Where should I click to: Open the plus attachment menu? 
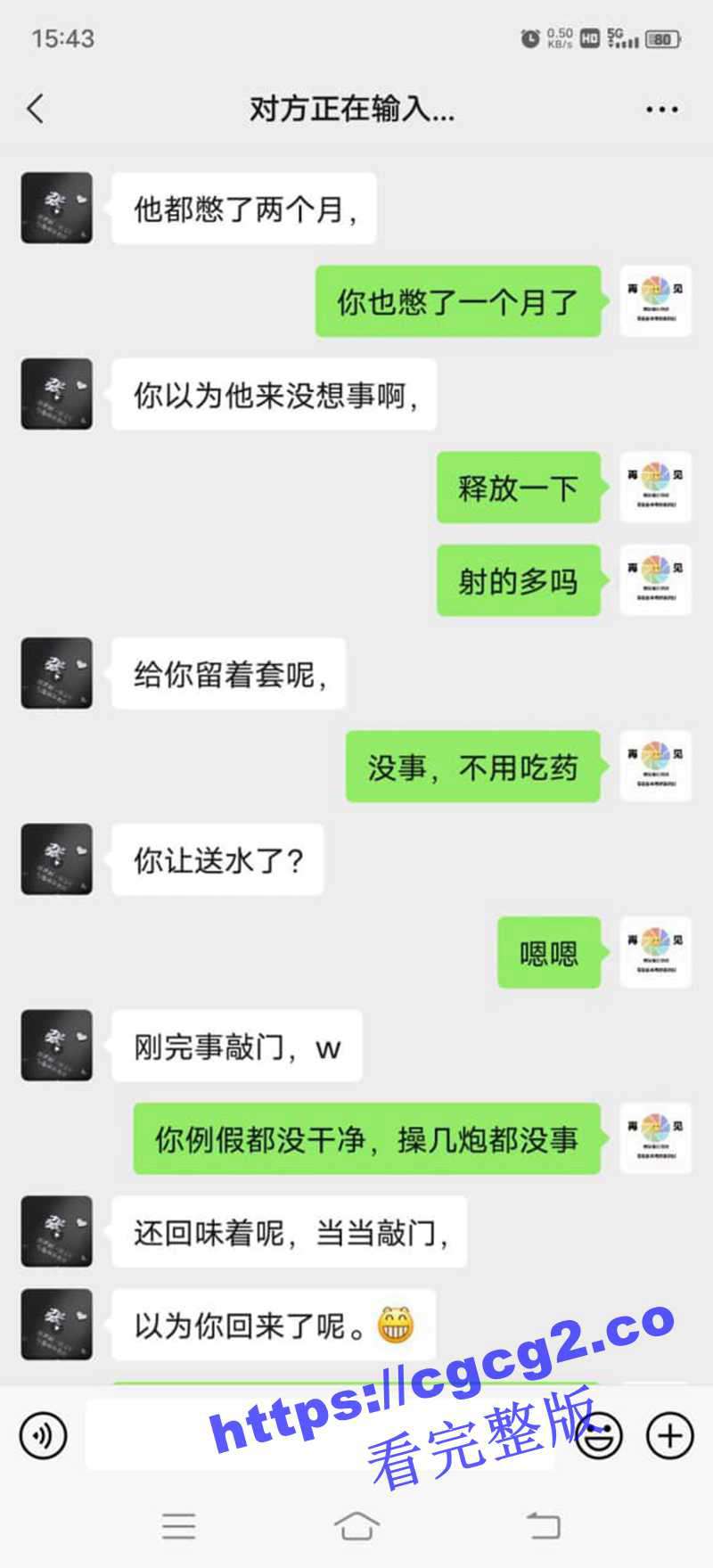669,1435
